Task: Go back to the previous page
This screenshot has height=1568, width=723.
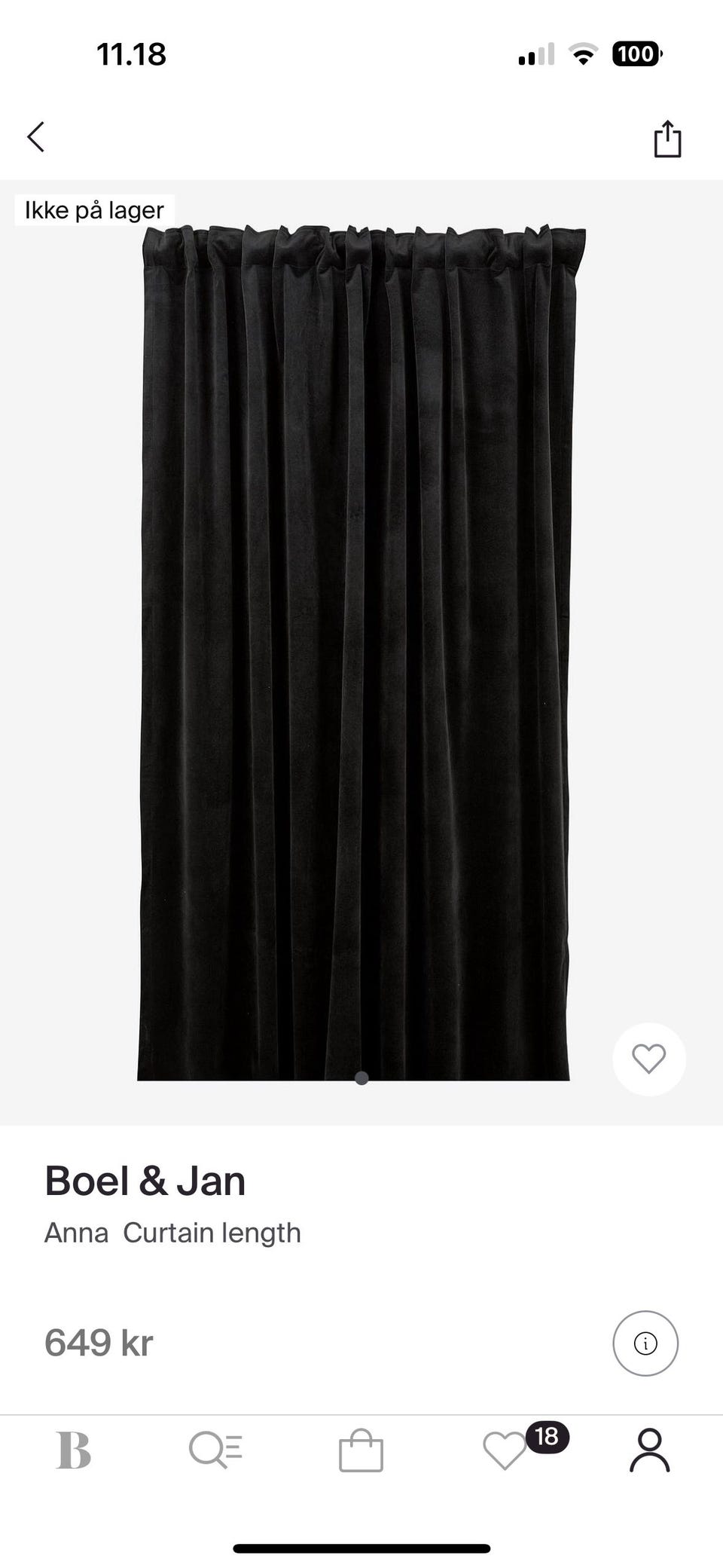Action: 36,137
